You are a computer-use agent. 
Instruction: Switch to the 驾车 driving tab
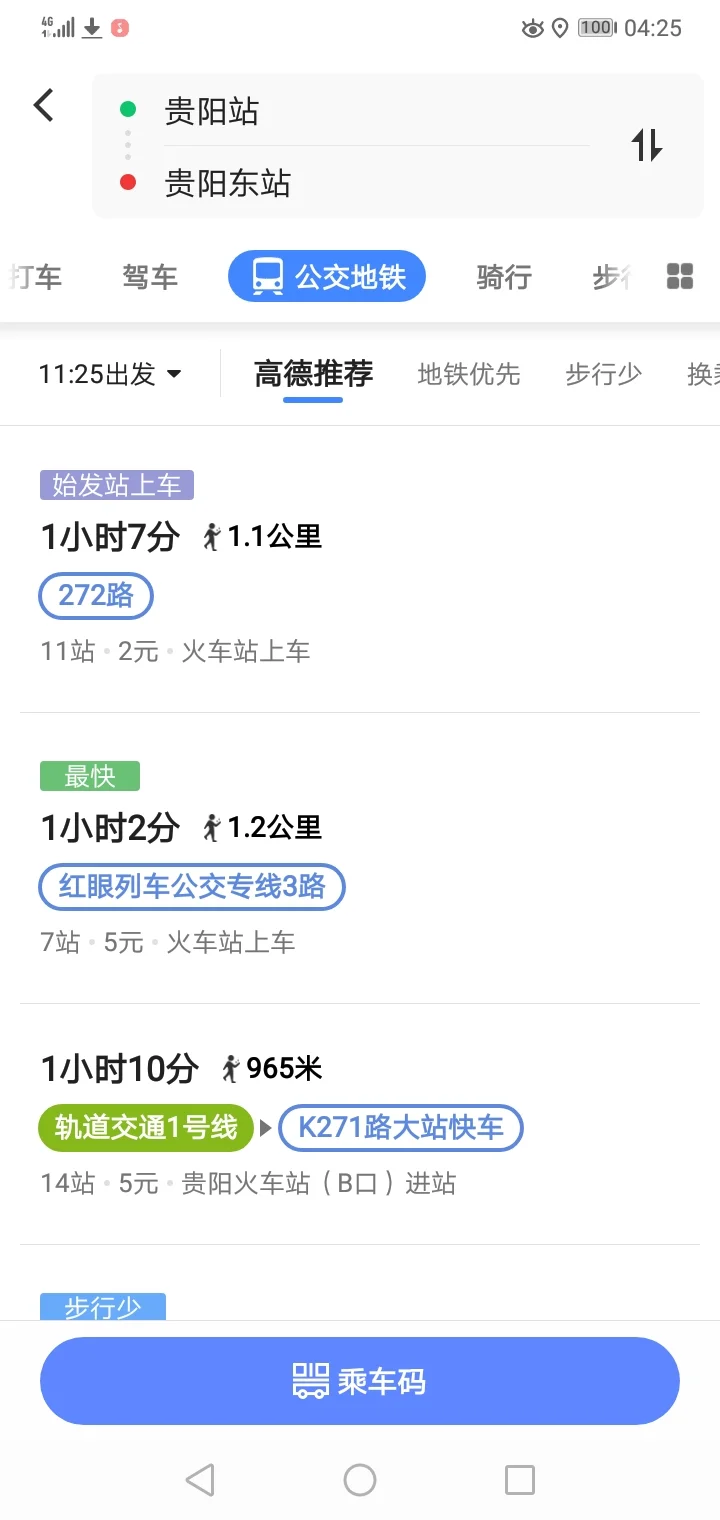click(x=149, y=277)
